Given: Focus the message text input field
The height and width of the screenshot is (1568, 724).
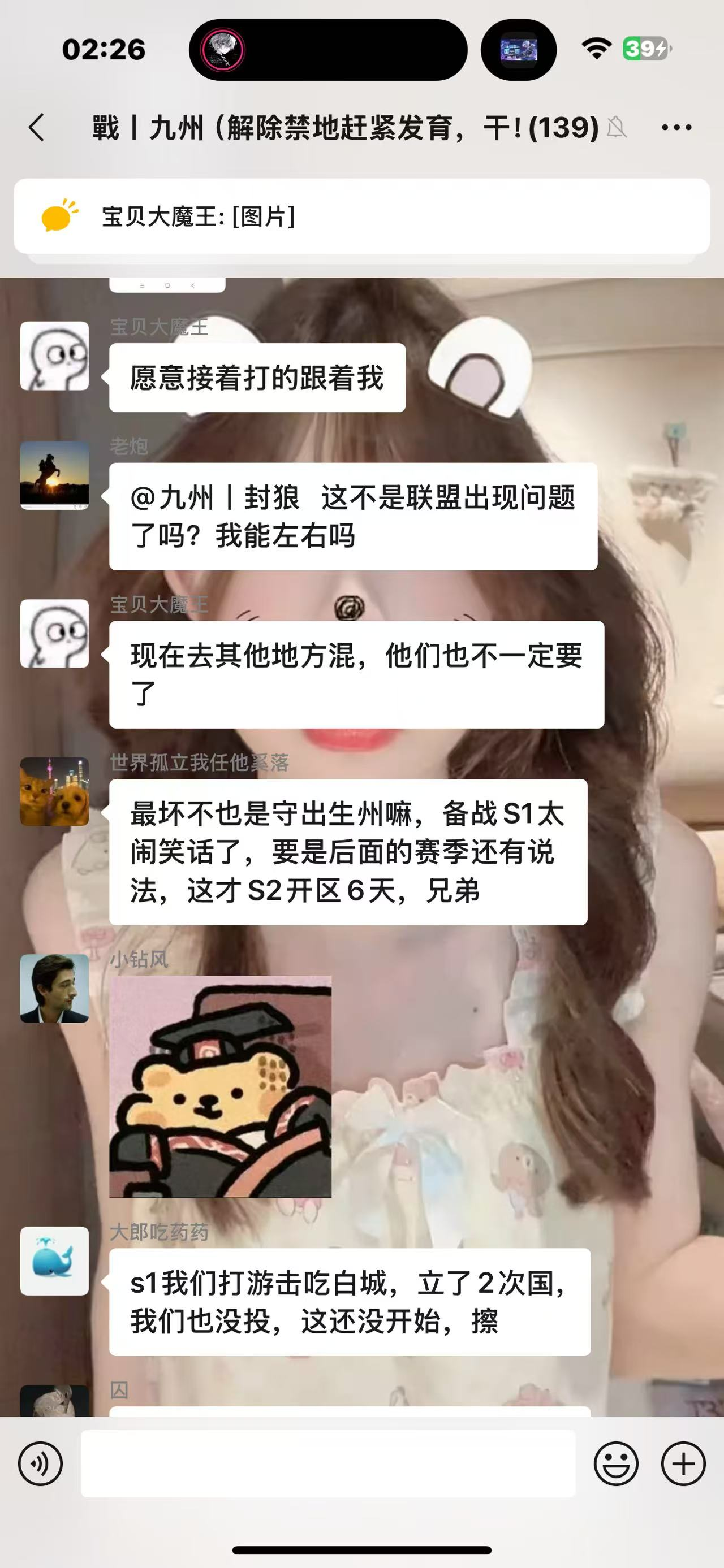Looking at the screenshot, I should point(327,1463).
